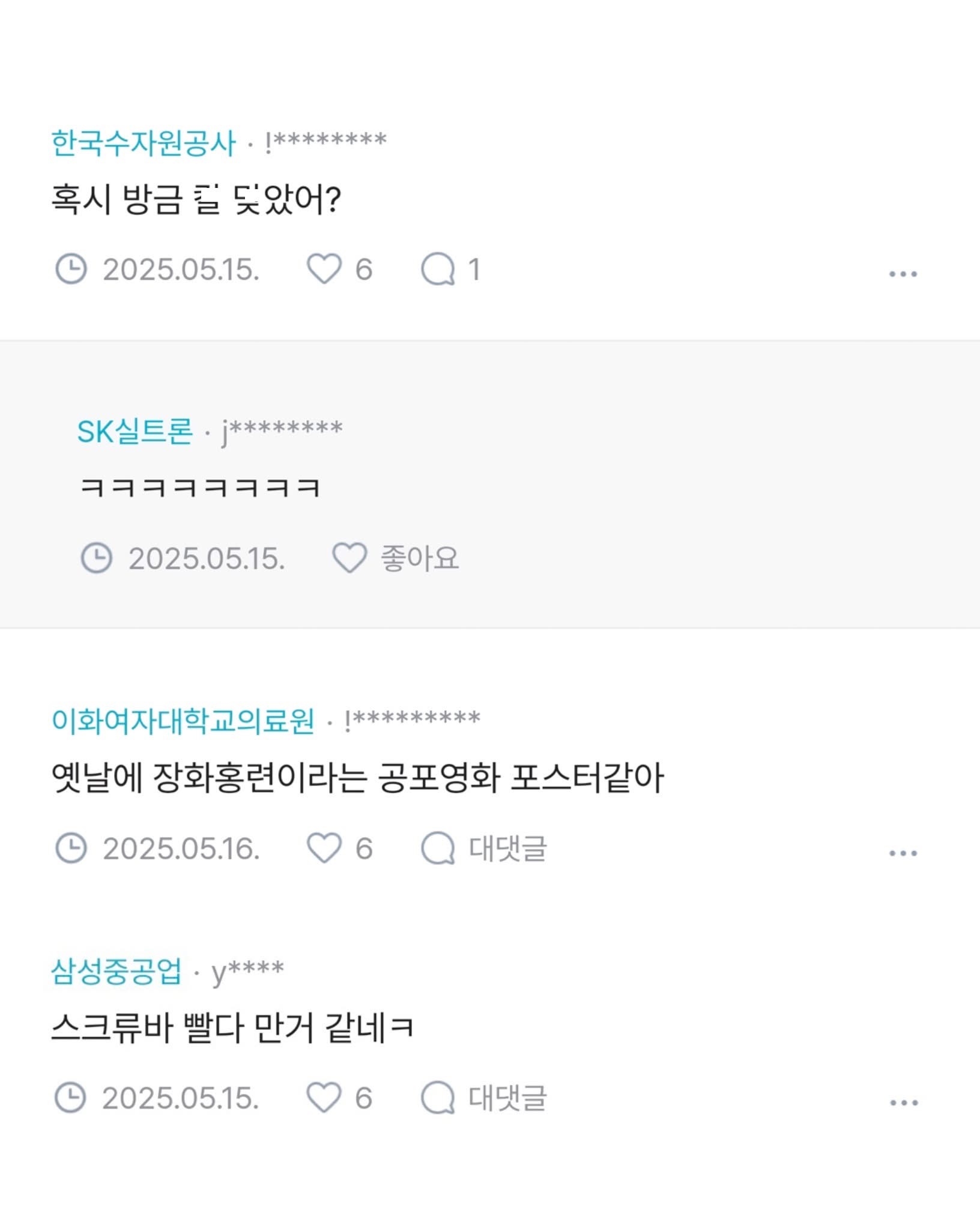
Task: Open the 한국수자원공사 company link
Action: point(144,143)
